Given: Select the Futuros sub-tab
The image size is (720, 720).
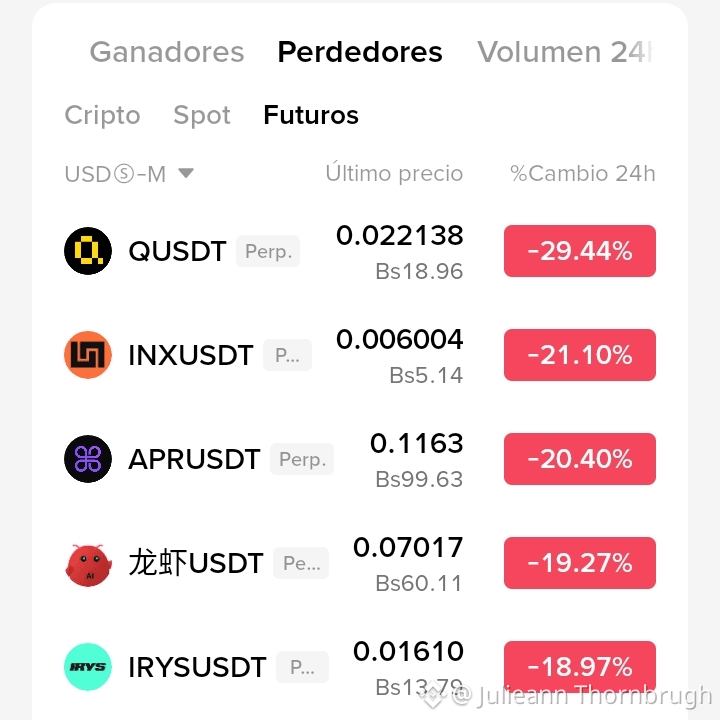Looking at the screenshot, I should pyautogui.click(x=311, y=115).
